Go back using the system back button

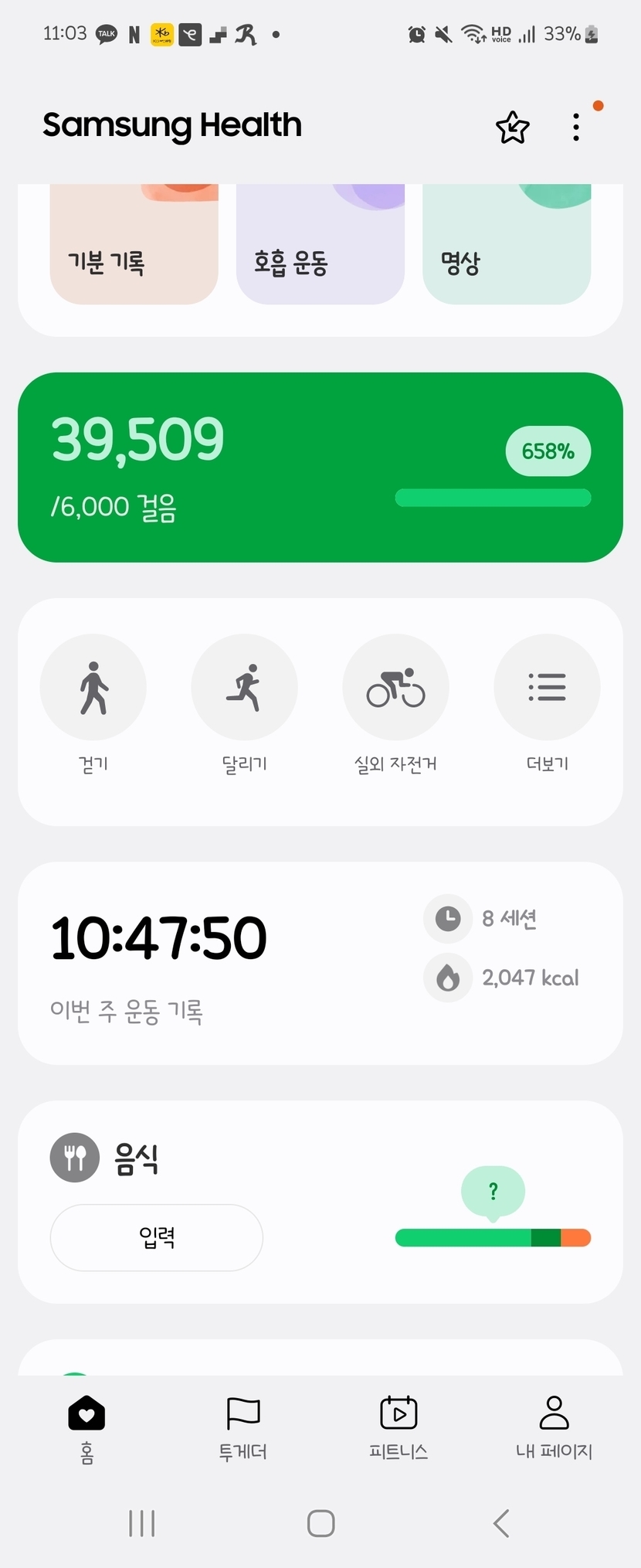(501, 1523)
